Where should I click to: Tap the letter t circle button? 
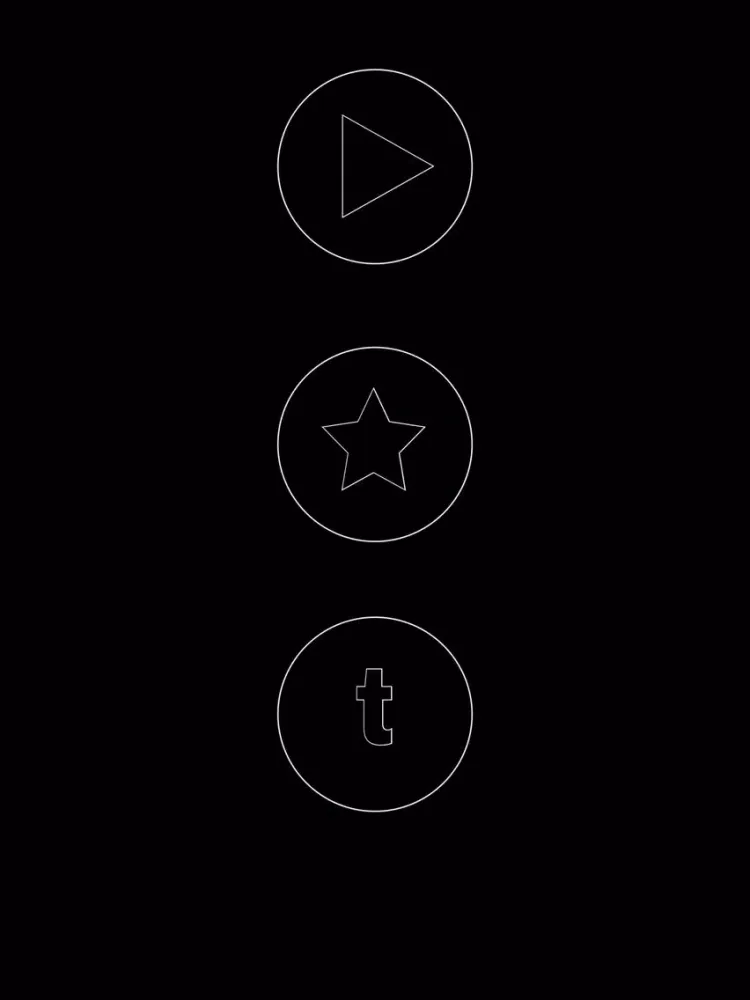point(375,713)
